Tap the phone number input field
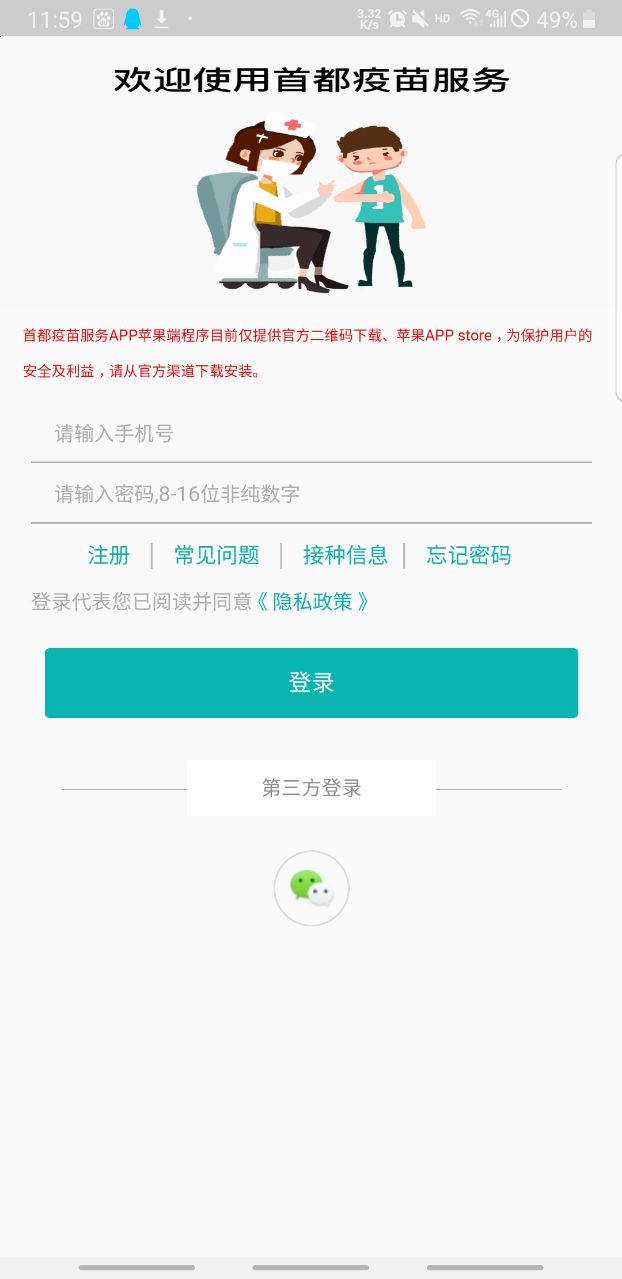622x1279 pixels. (x=311, y=434)
